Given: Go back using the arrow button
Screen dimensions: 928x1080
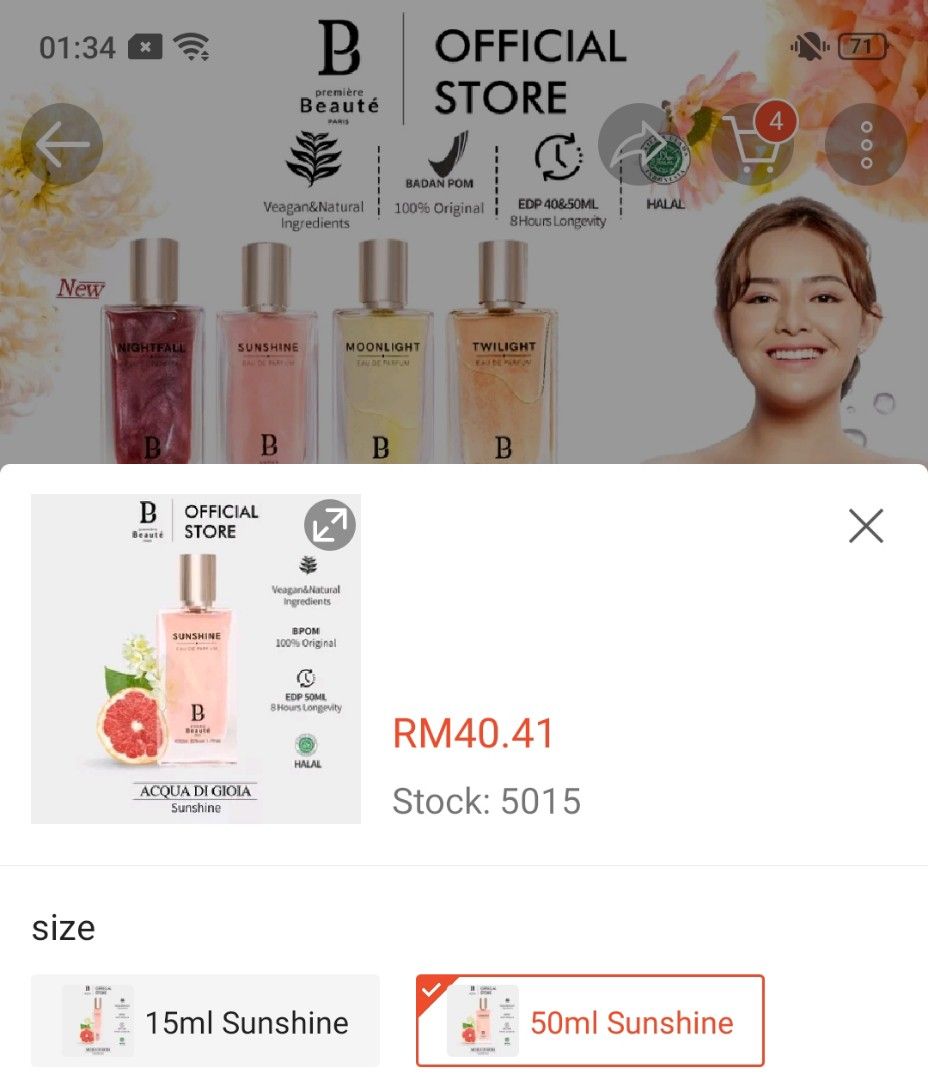Looking at the screenshot, I should tap(62, 145).
